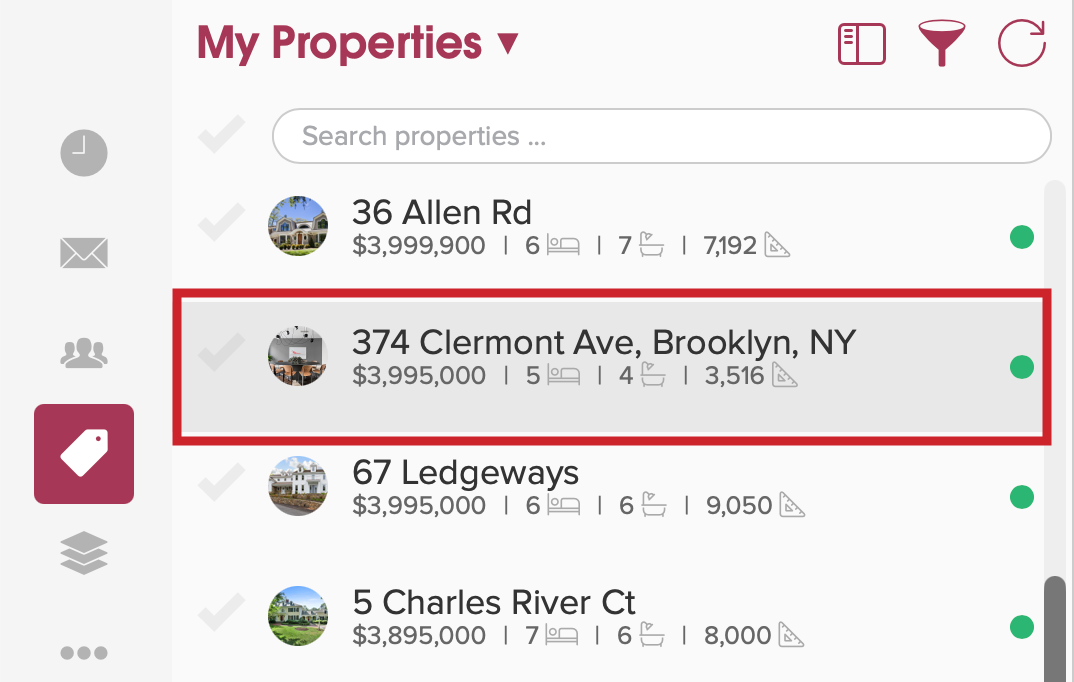1074x682 pixels.
Task: Switch to the clock history sidebar tab
Action: click(84, 153)
